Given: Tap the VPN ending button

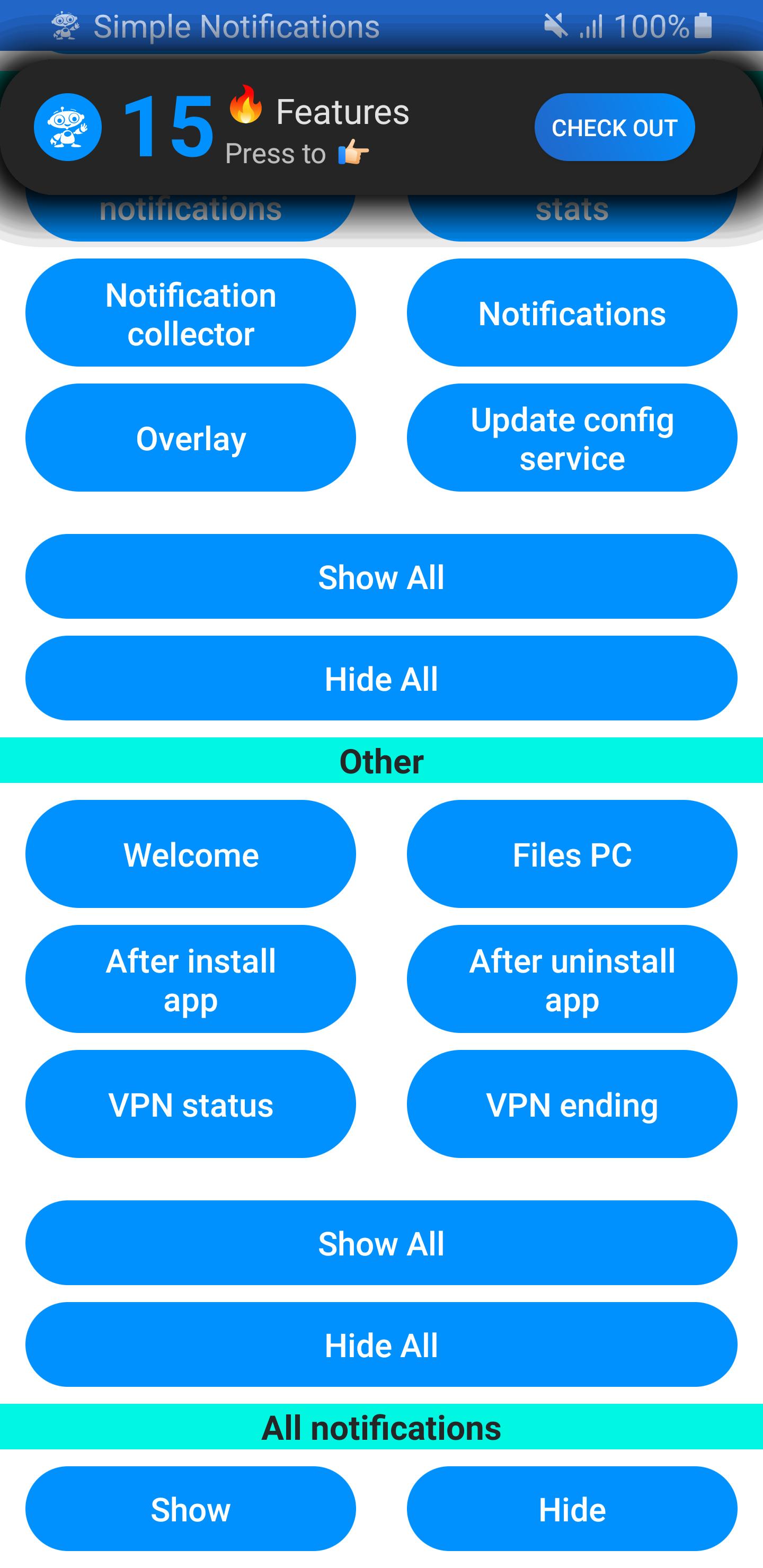Looking at the screenshot, I should point(572,1104).
